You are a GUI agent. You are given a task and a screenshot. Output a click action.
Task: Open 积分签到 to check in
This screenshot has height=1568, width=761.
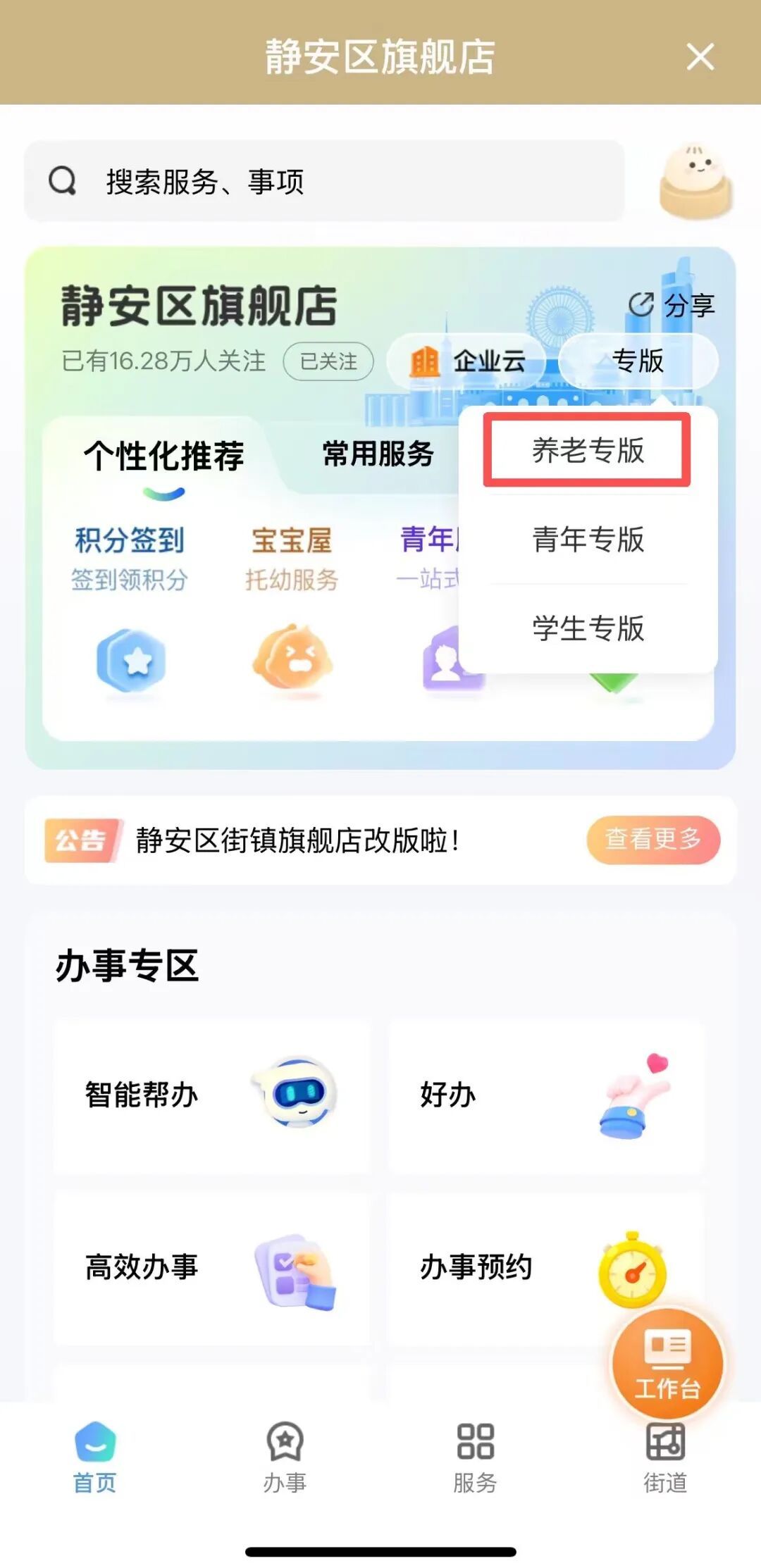(130, 606)
